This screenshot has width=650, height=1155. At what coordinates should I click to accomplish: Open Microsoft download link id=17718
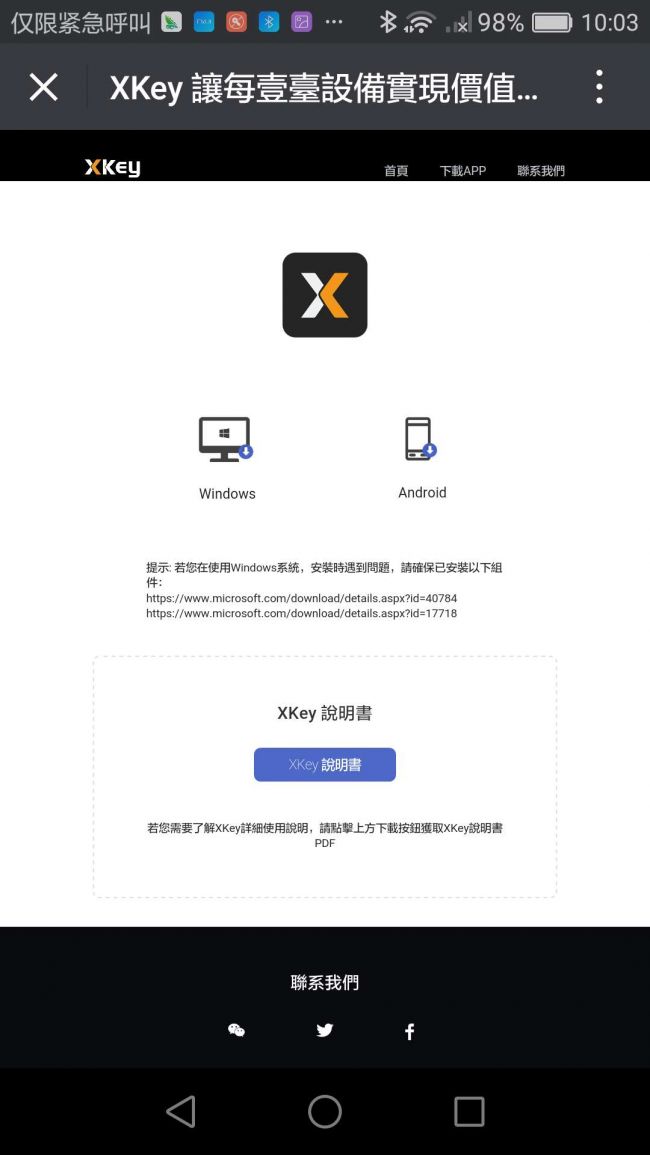click(x=301, y=613)
